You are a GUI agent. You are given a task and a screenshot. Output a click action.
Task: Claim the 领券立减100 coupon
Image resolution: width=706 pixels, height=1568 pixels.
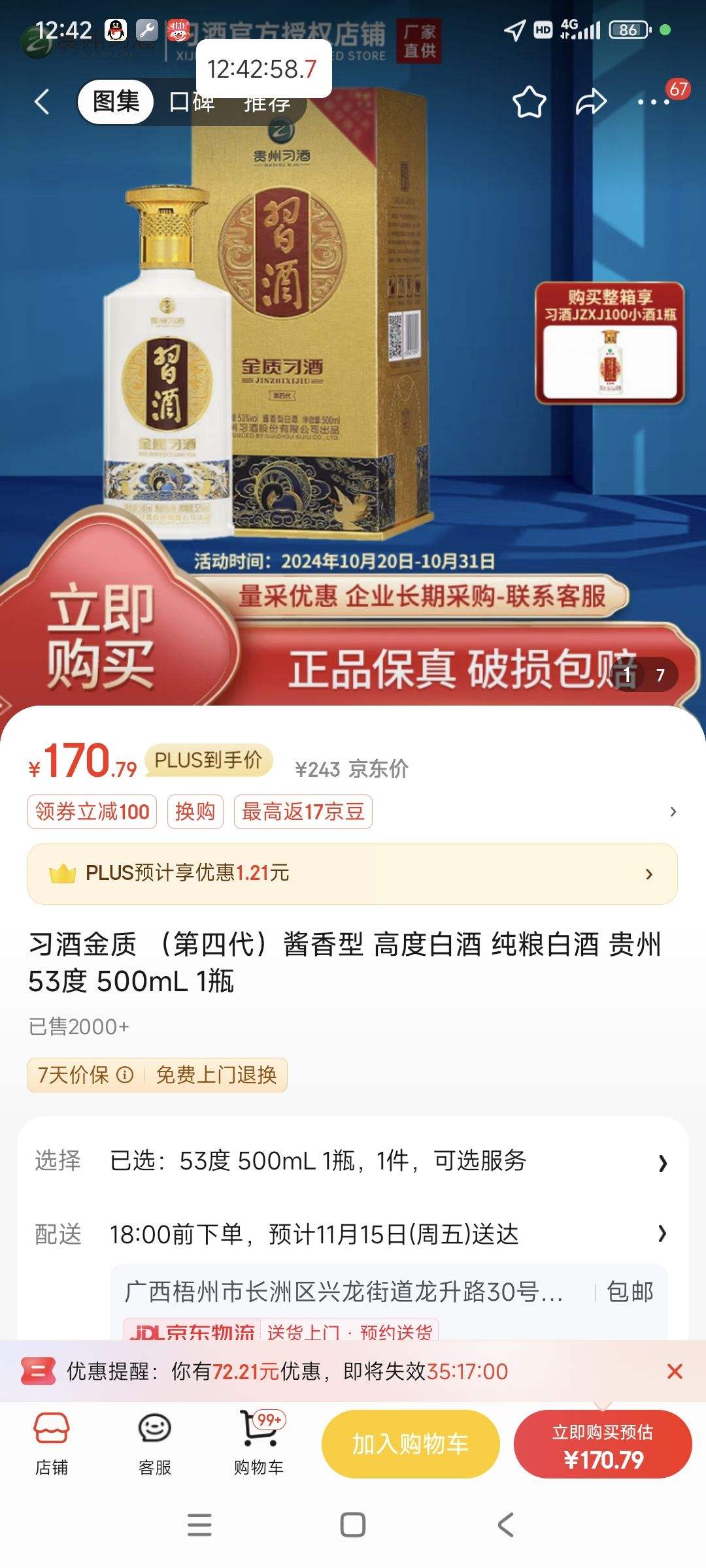point(91,811)
